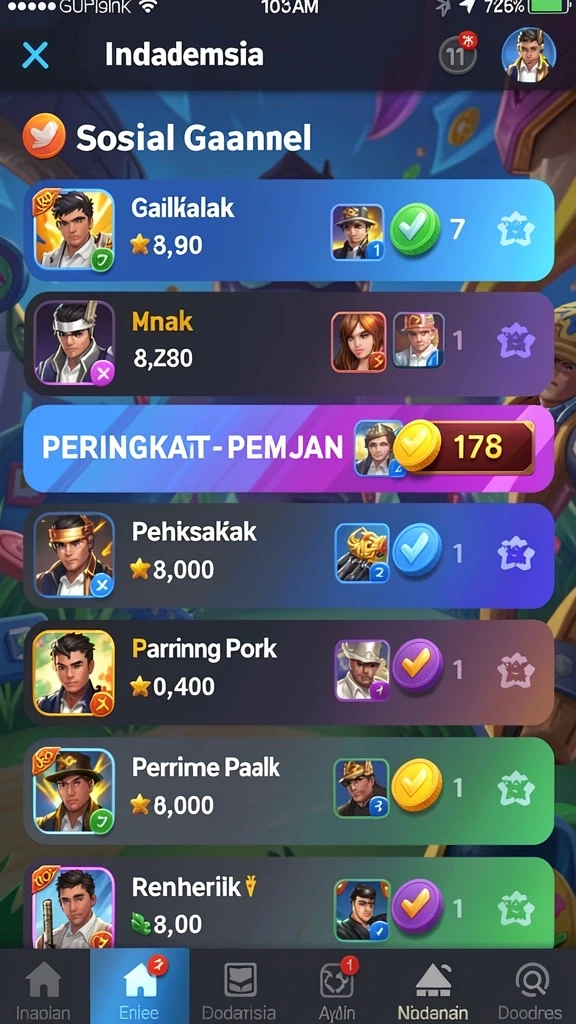
Task: Switch to the Doodres tab
Action: 530,987
